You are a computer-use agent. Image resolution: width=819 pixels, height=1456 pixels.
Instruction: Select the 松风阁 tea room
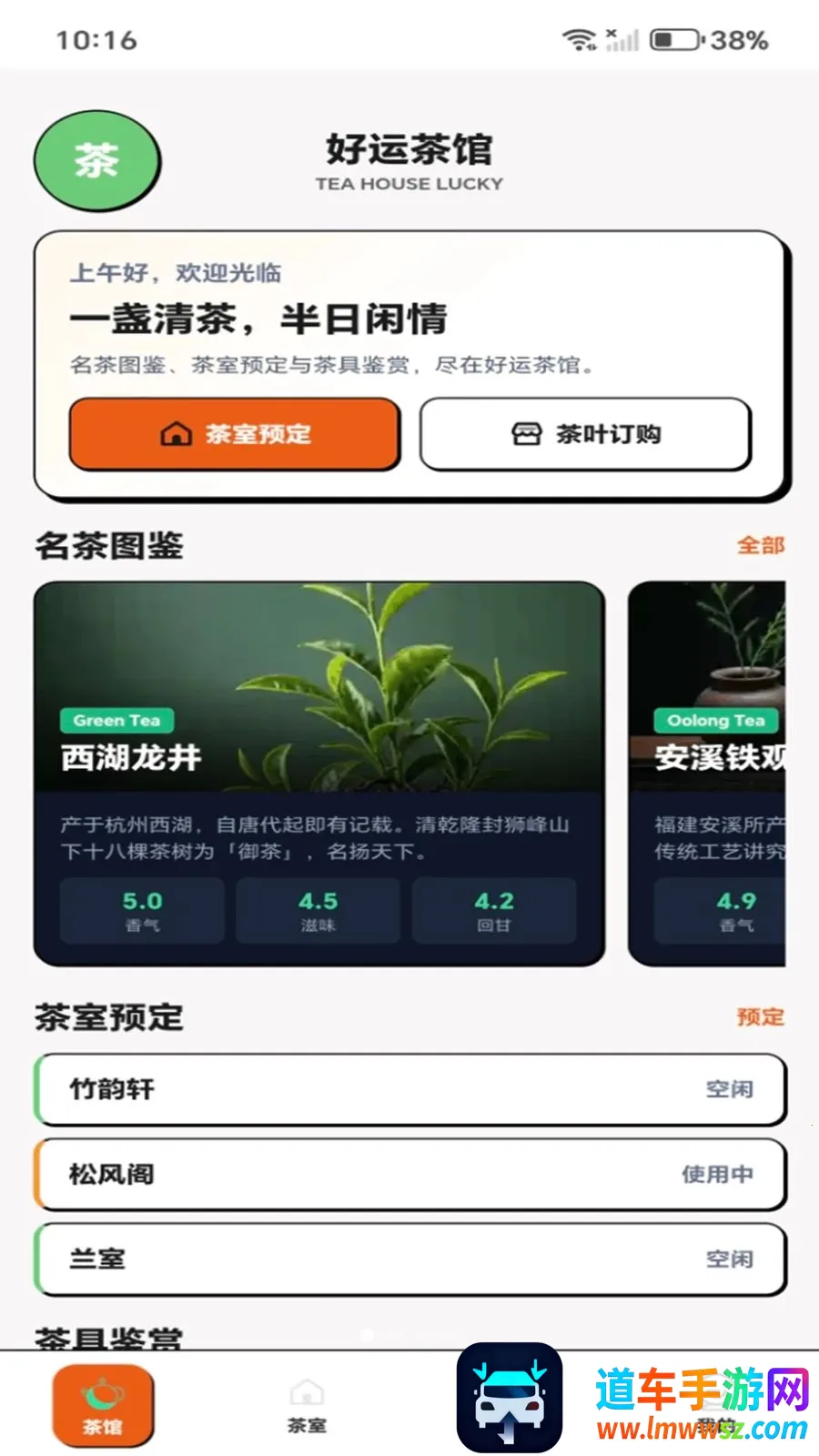tap(410, 1174)
